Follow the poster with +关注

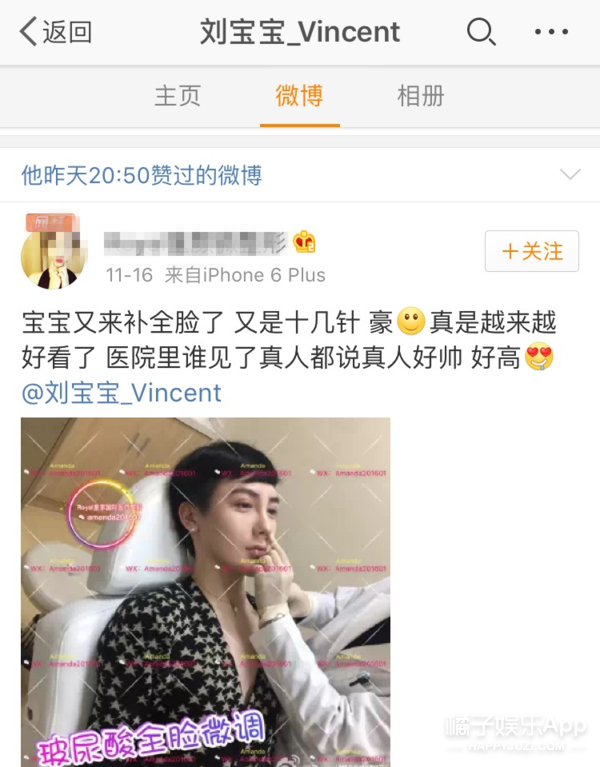[x=532, y=250]
